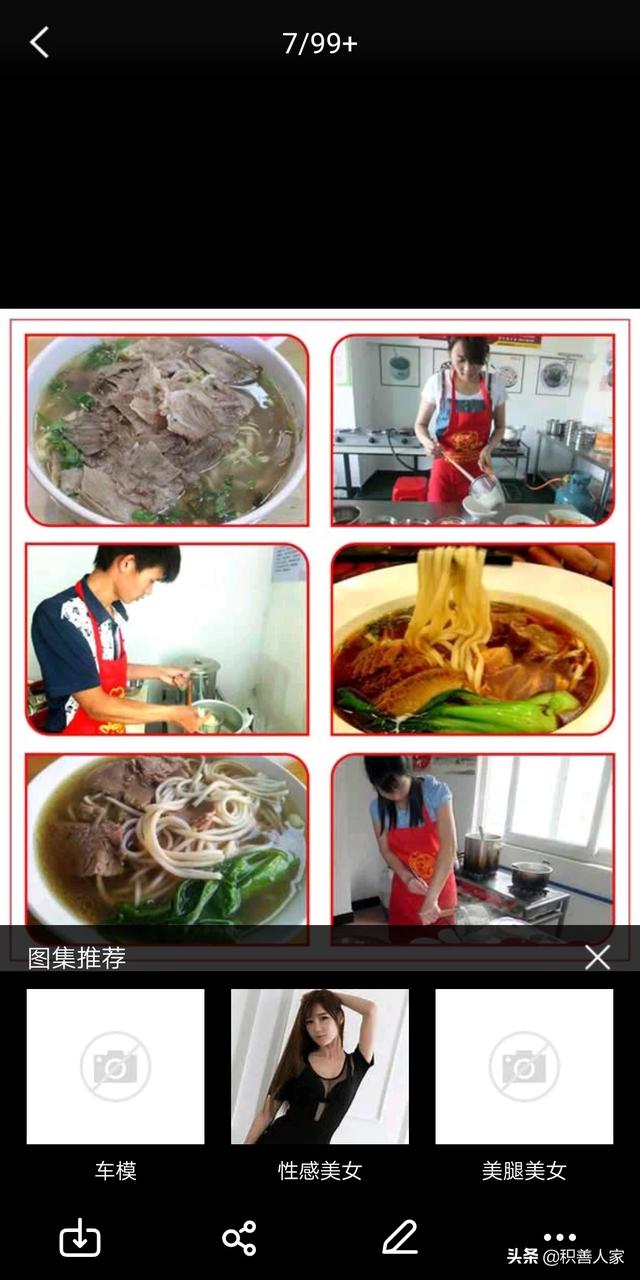Go back using the top-left arrow
640x1280 pixels.
point(39,42)
